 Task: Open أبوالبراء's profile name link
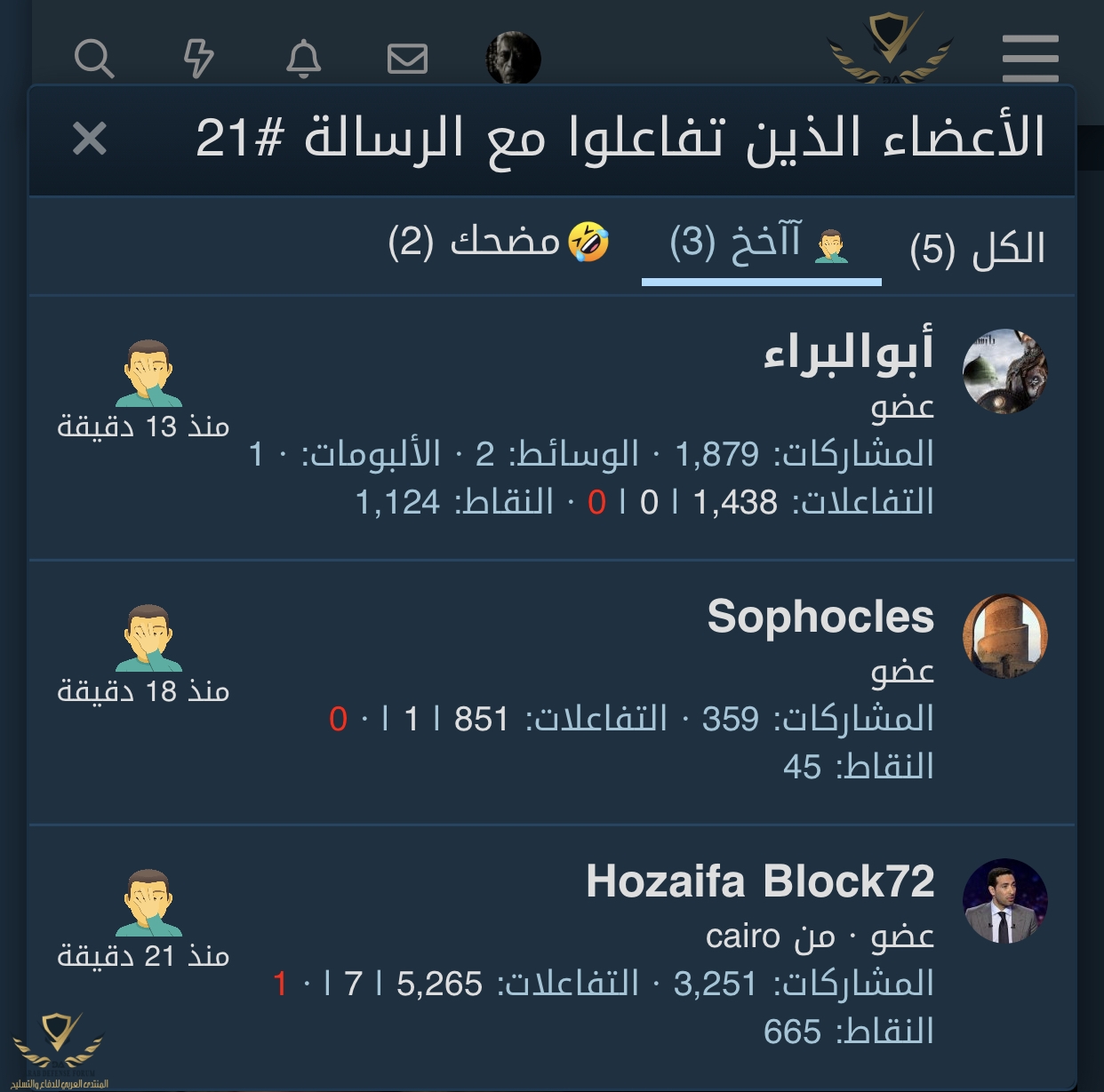click(848, 351)
